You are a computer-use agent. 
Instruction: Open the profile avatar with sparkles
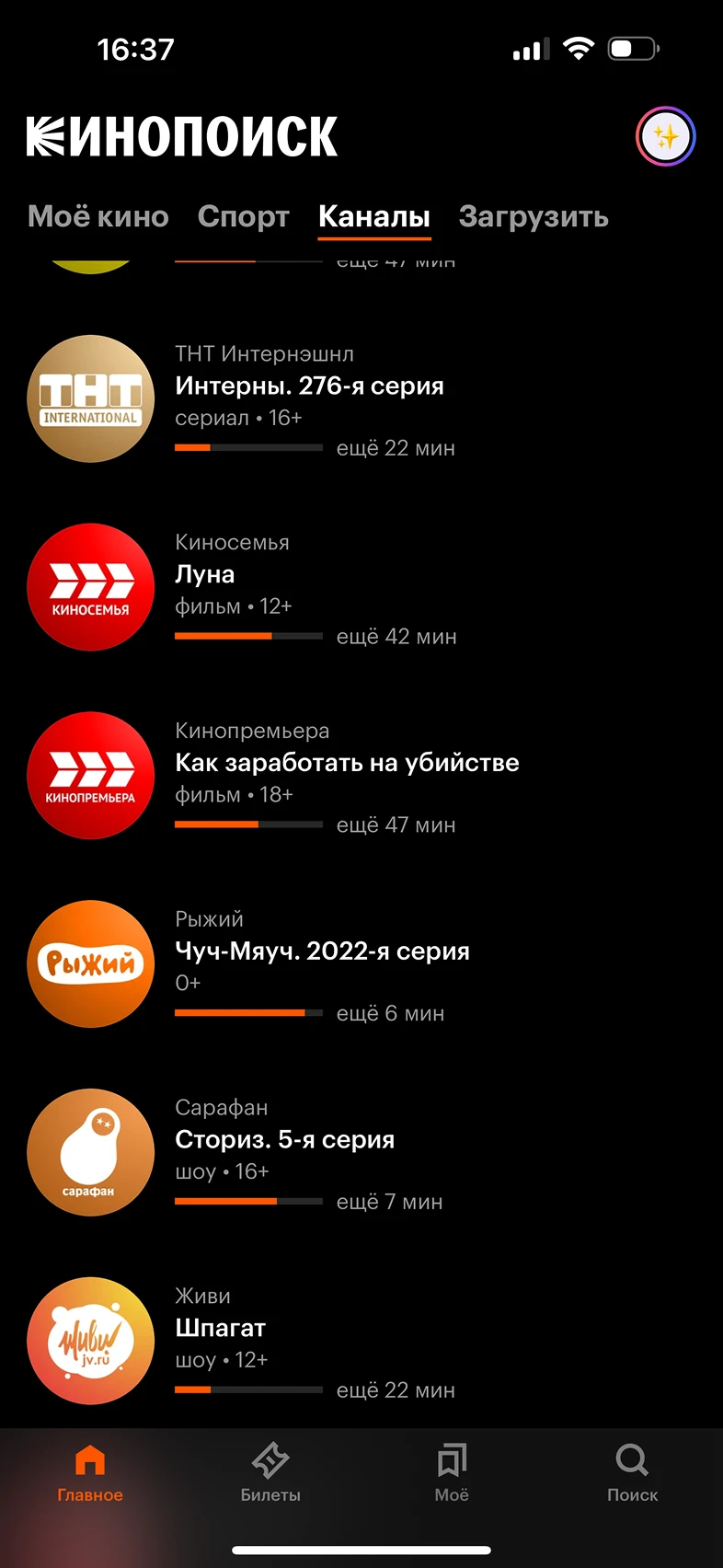(666, 137)
